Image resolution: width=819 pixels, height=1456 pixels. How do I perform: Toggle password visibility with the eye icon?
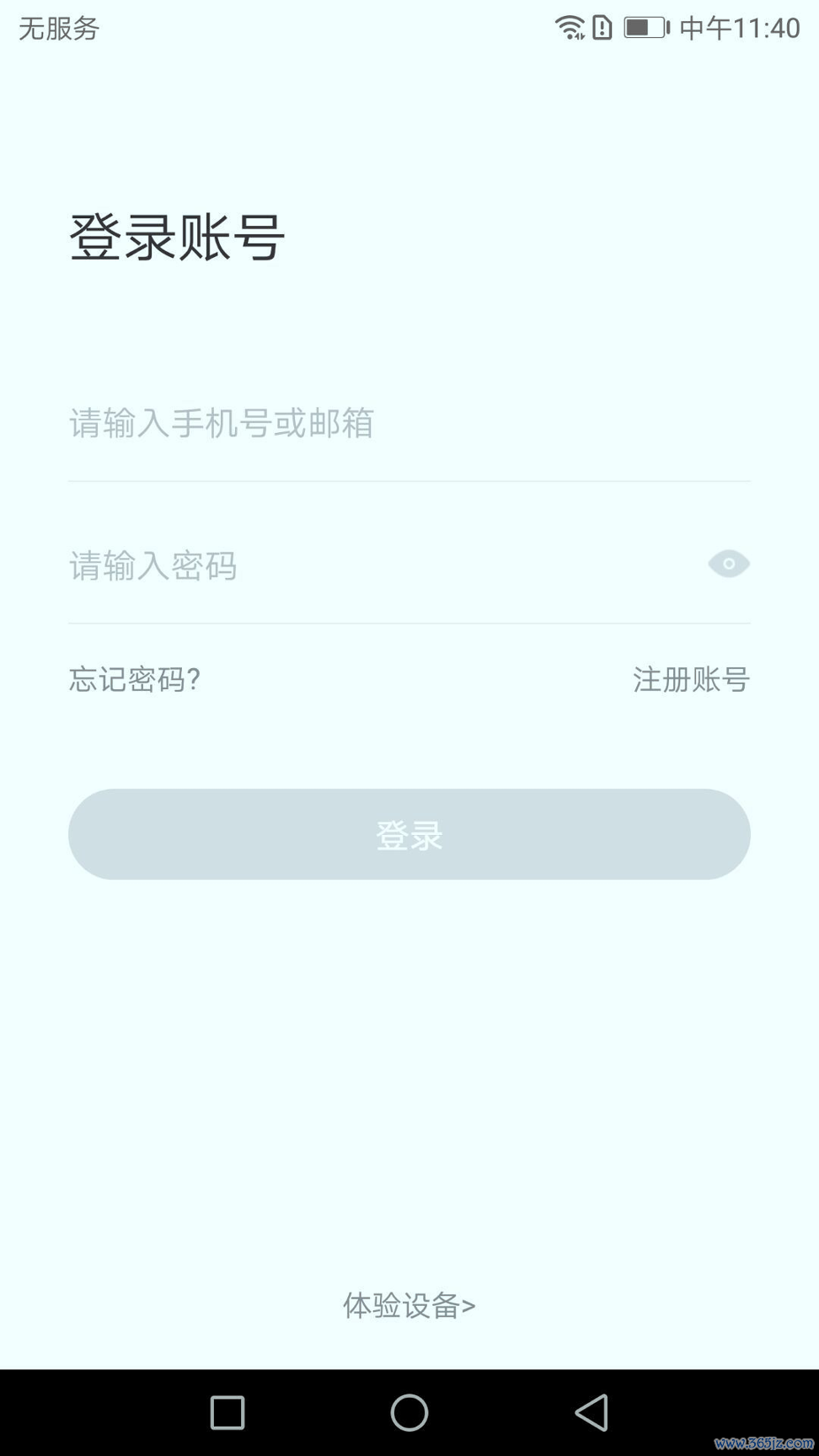[x=727, y=563]
